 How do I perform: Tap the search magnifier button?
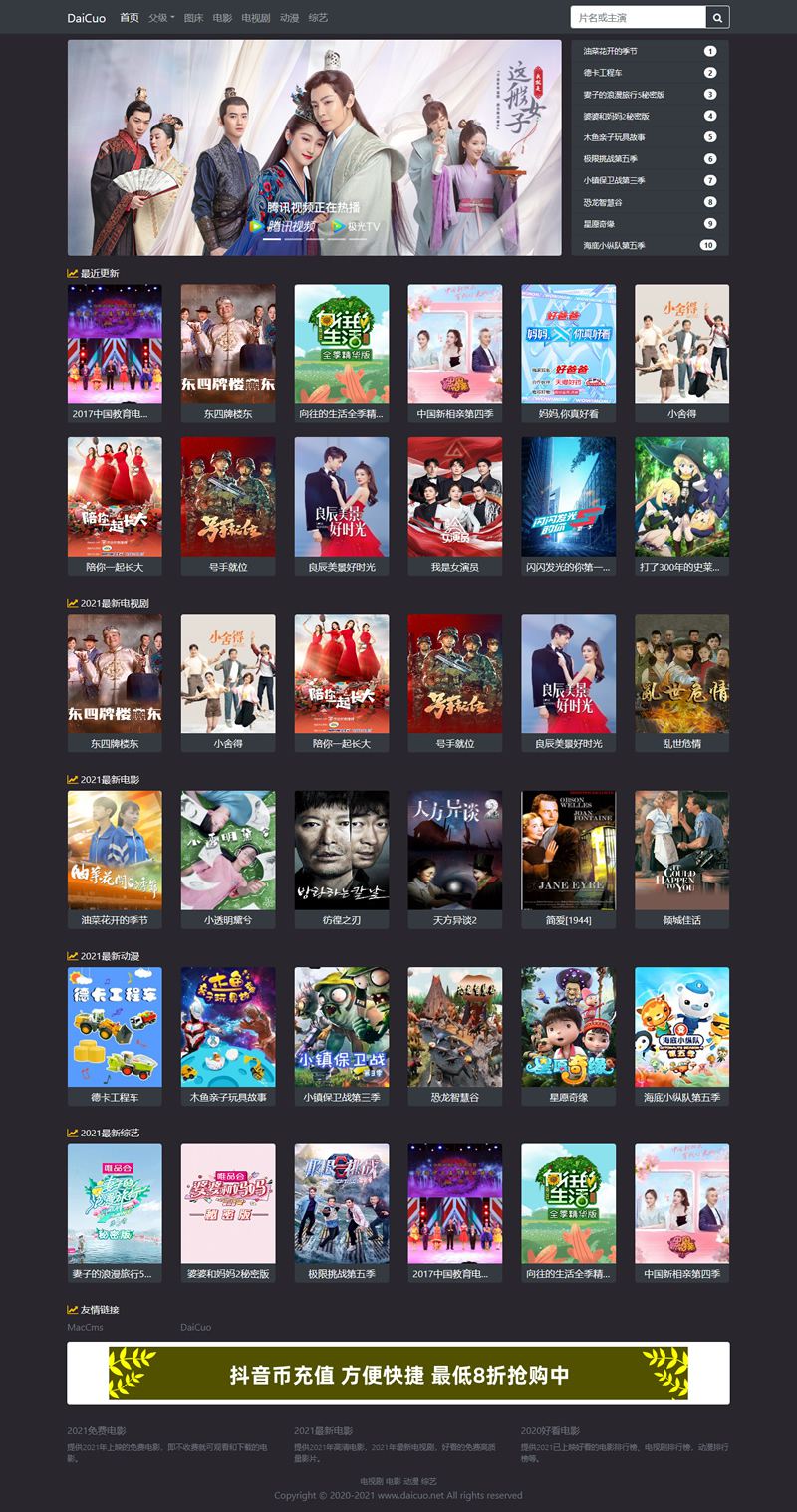tap(717, 17)
